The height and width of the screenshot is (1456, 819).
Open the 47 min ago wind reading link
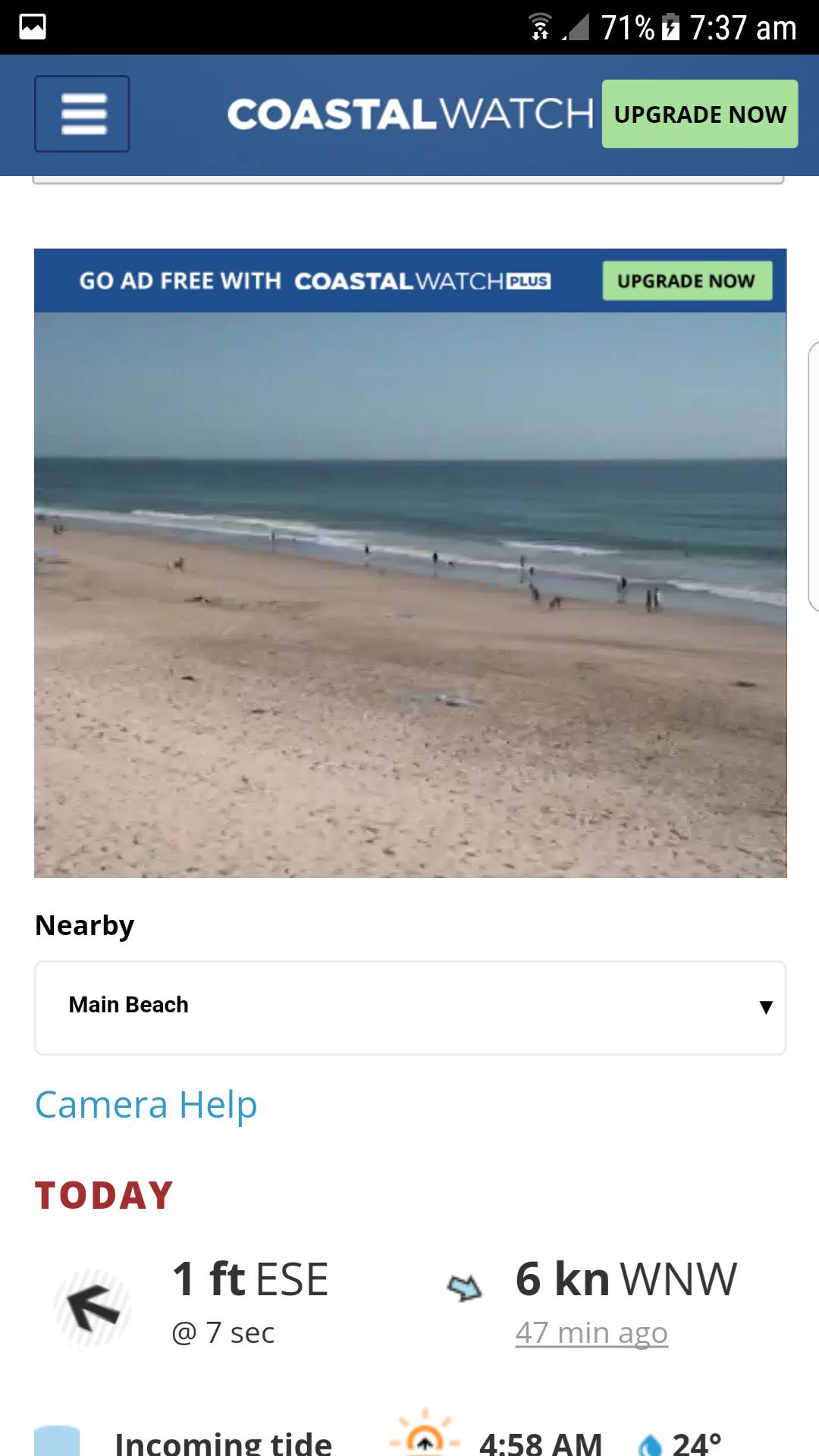click(x=591, y=1332)
